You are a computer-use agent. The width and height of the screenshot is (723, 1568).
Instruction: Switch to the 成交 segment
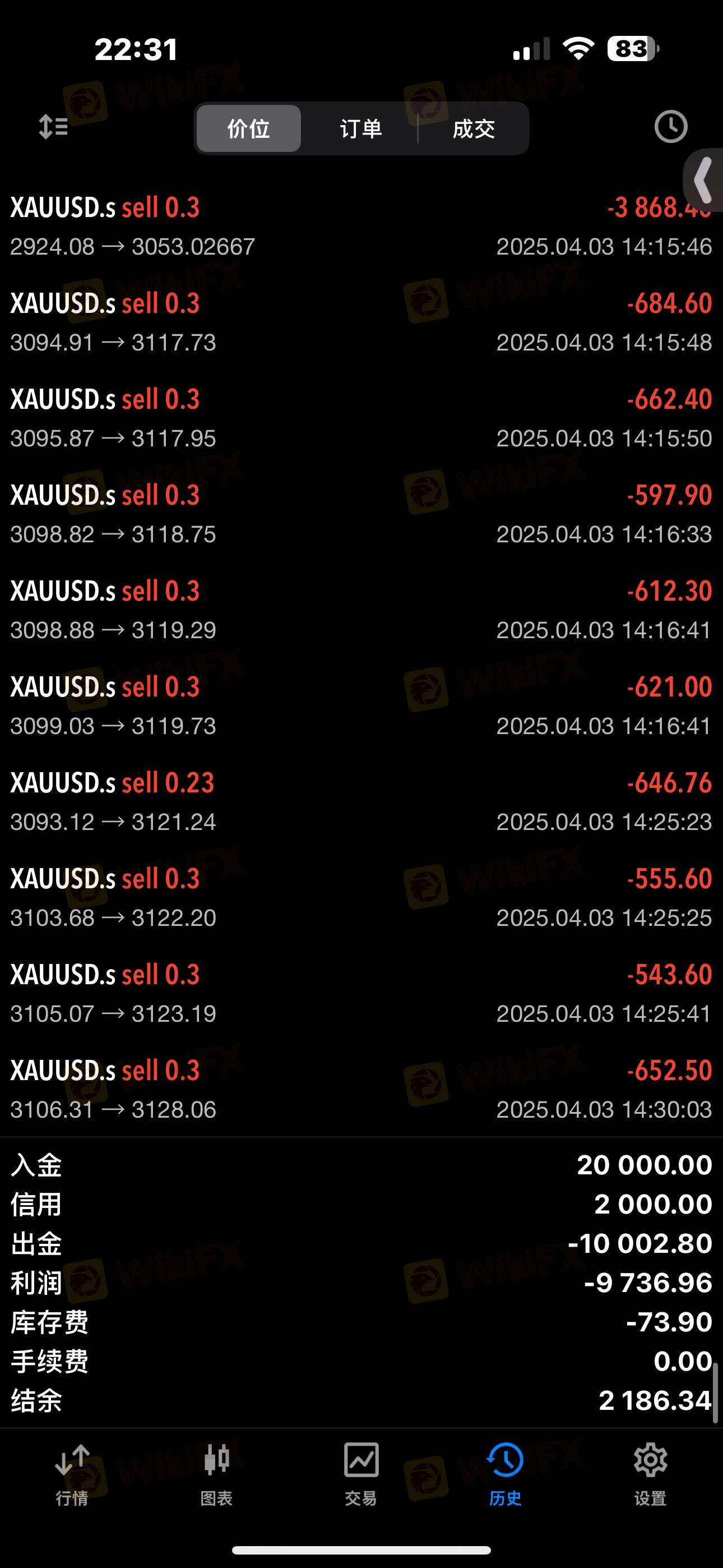474,128
